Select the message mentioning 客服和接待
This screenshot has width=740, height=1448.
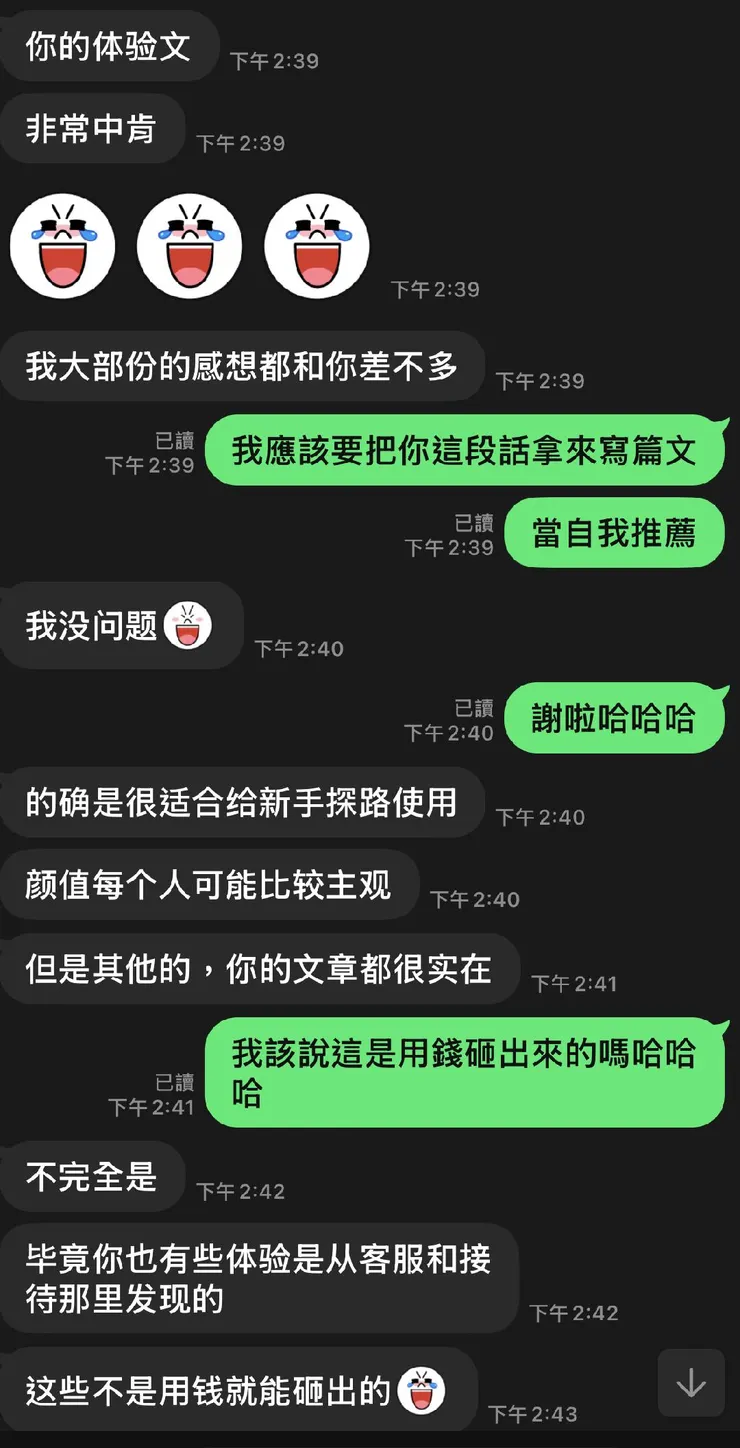pos(260,1278)
